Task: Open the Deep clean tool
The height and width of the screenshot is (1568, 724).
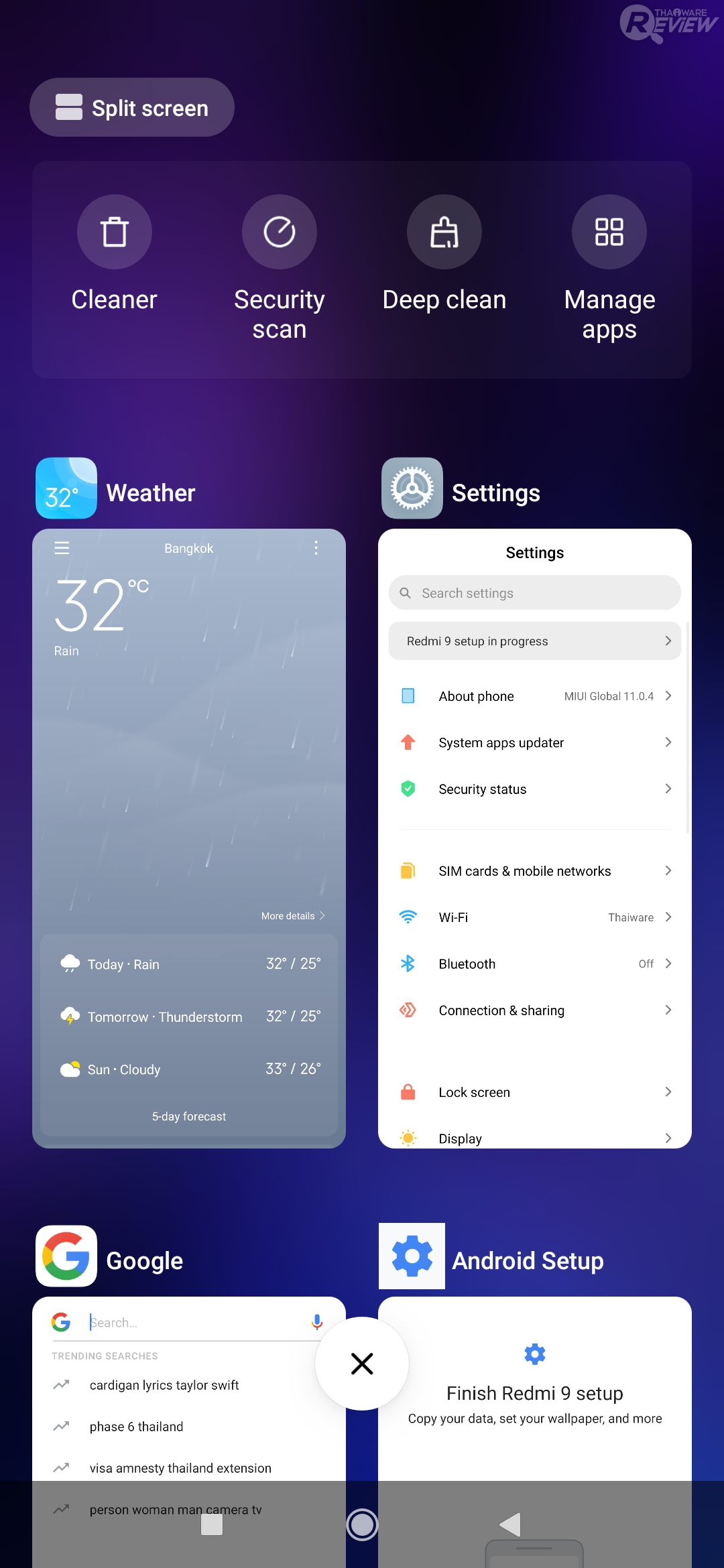Action: [x=444, y=232]
